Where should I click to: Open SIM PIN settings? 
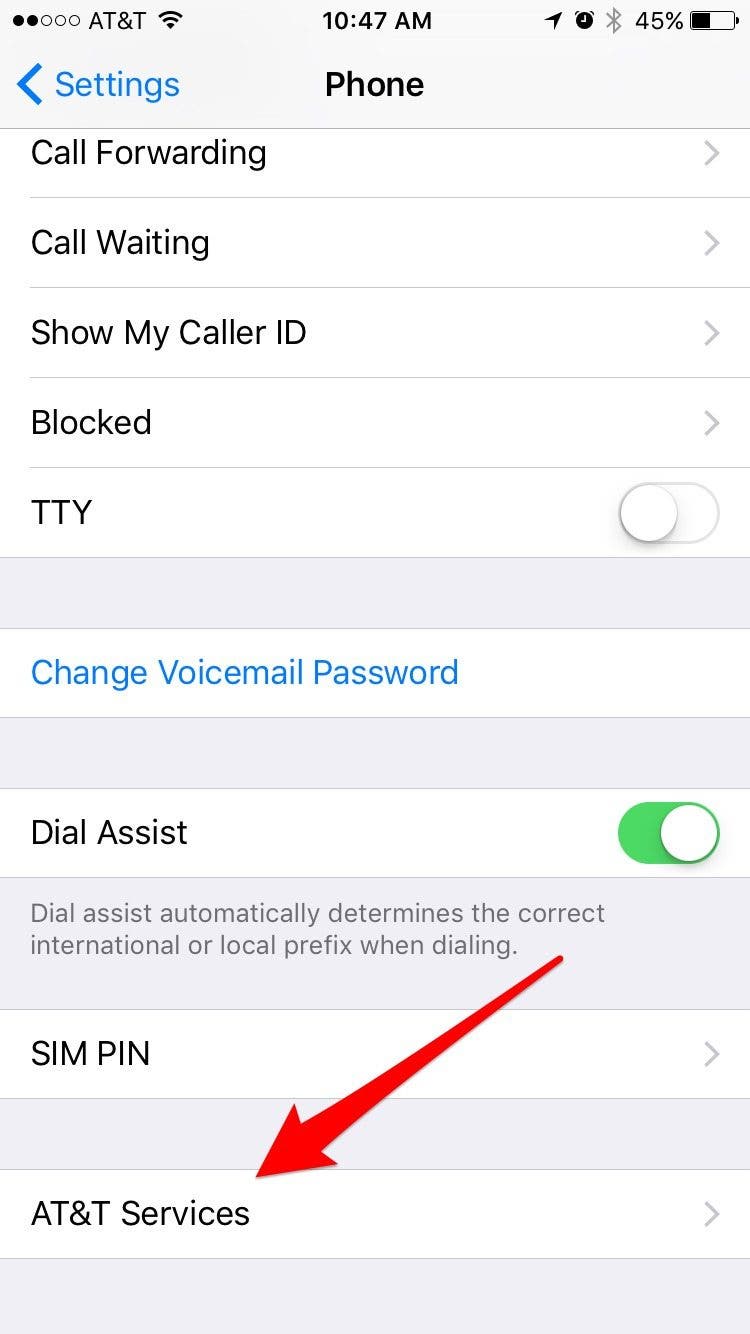(375, 1054)
